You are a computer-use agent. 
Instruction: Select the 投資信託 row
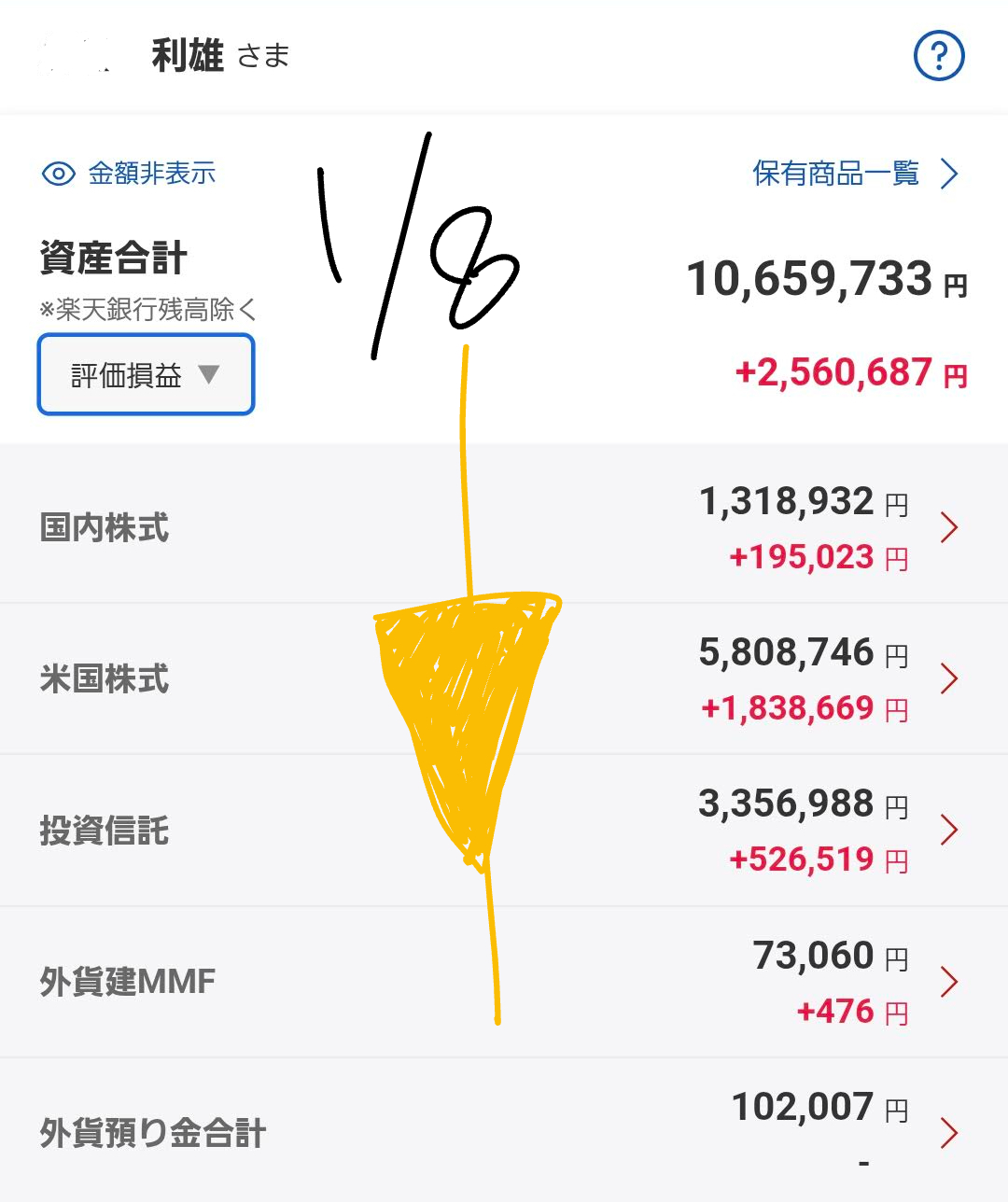(x=504, y=830)
